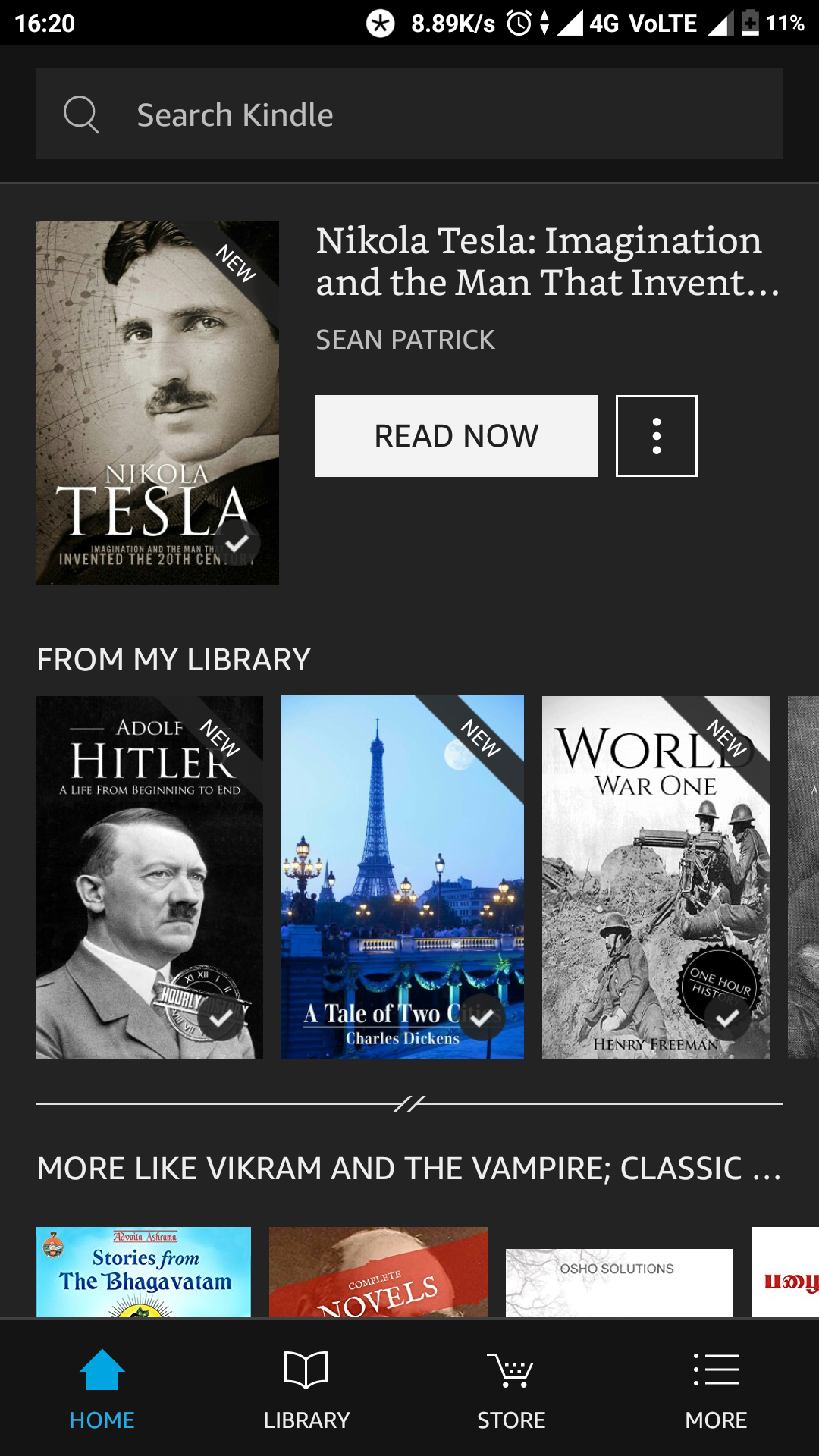View the Osho Solutions book
This screenshot has width=819, height=1456.
pos(619,1282)
